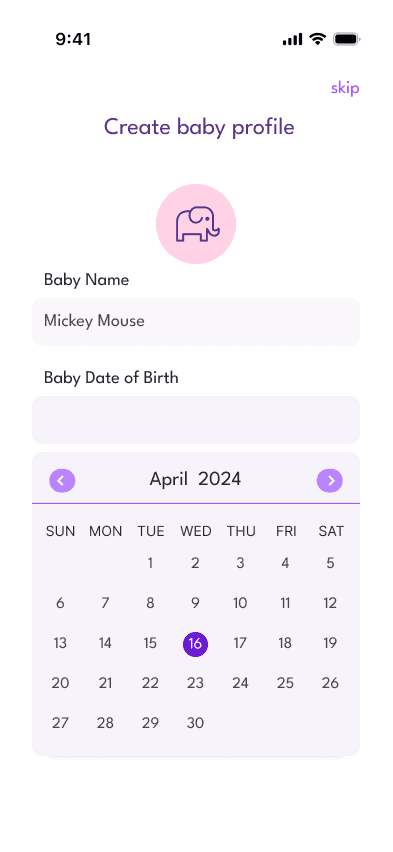Viewport: 393px width, 852px height.
Task: Pick April 27 in the calendar
Action: pos(60,723)
